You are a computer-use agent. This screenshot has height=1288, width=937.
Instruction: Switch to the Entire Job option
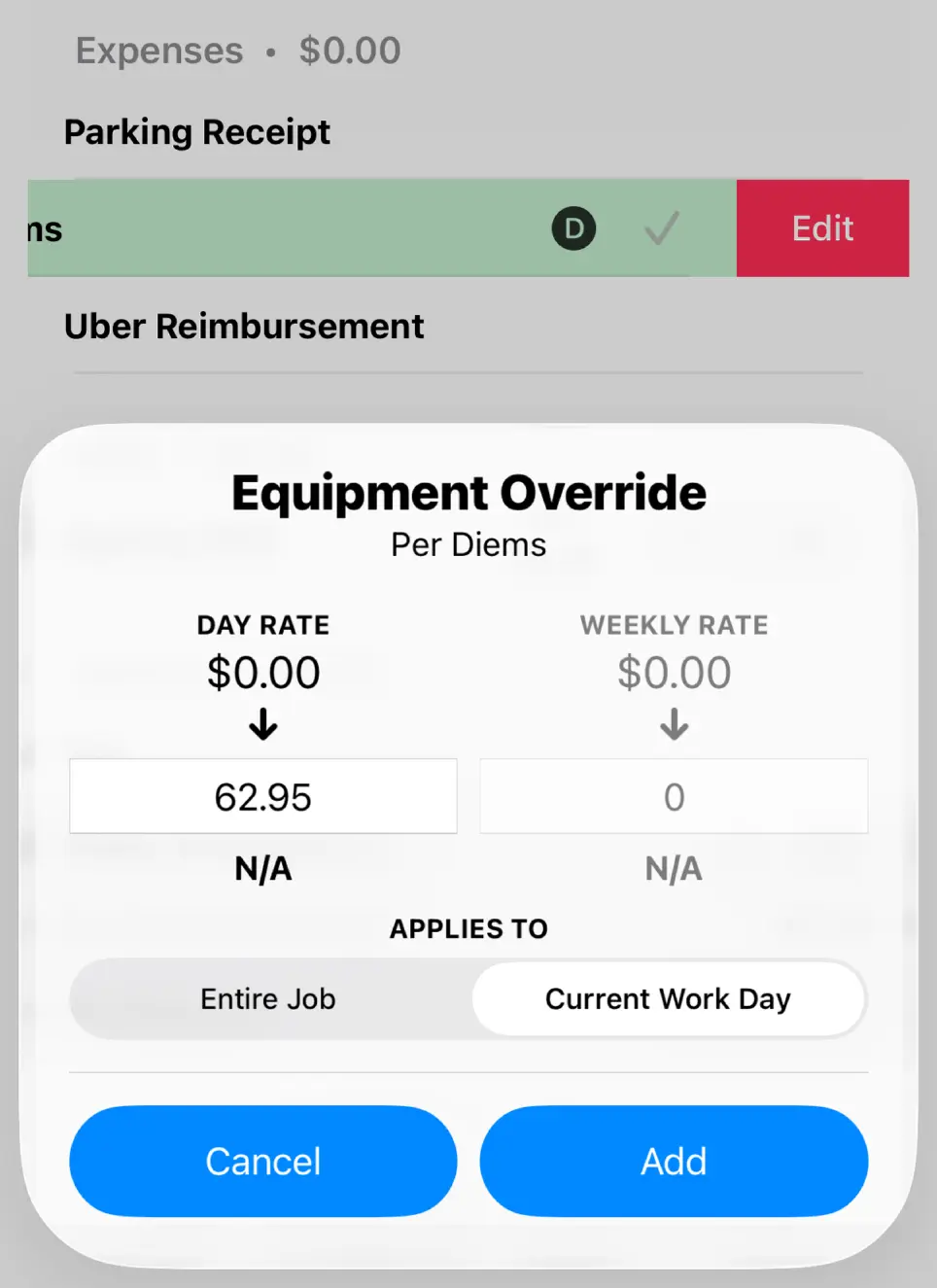[x=268, y=998]
